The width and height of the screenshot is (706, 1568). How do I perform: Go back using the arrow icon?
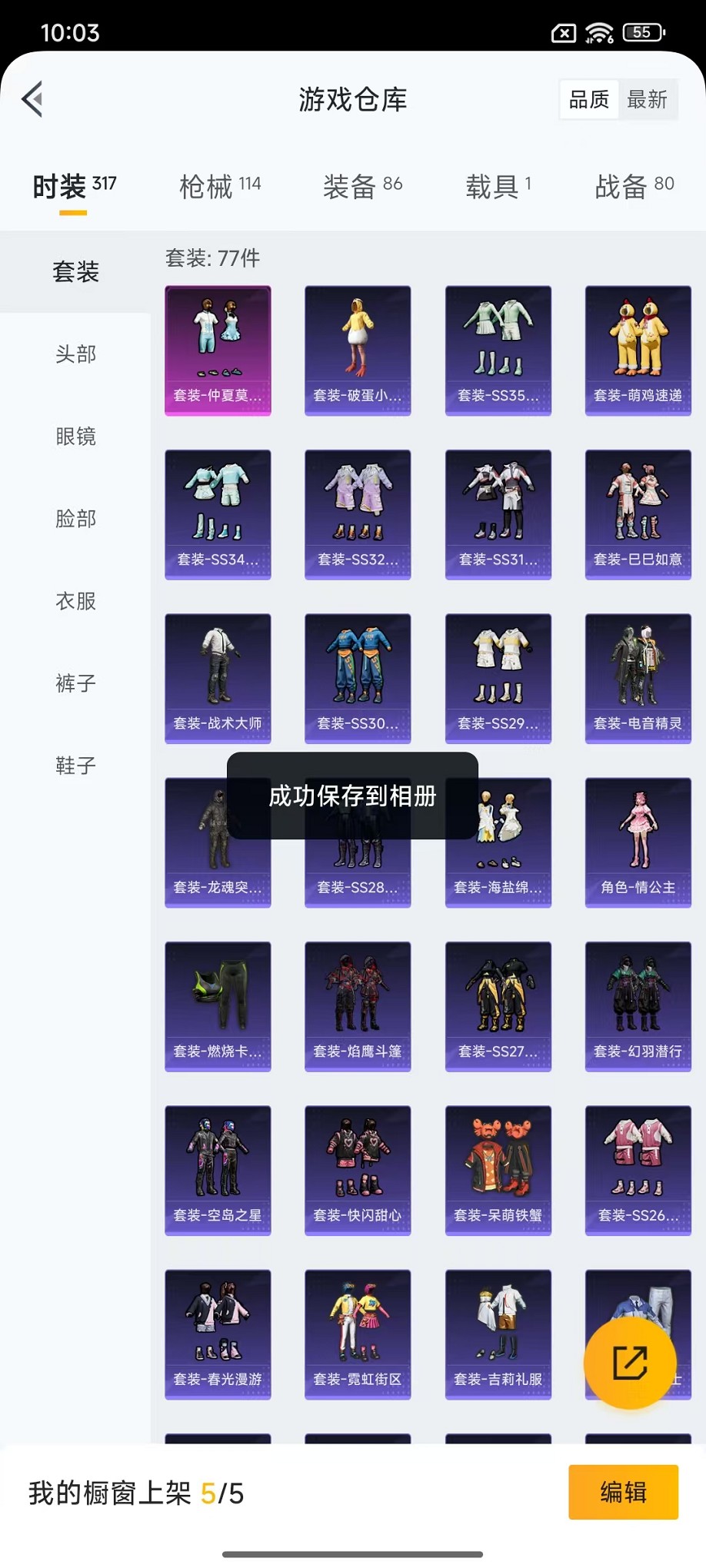(x=32, y=99)
